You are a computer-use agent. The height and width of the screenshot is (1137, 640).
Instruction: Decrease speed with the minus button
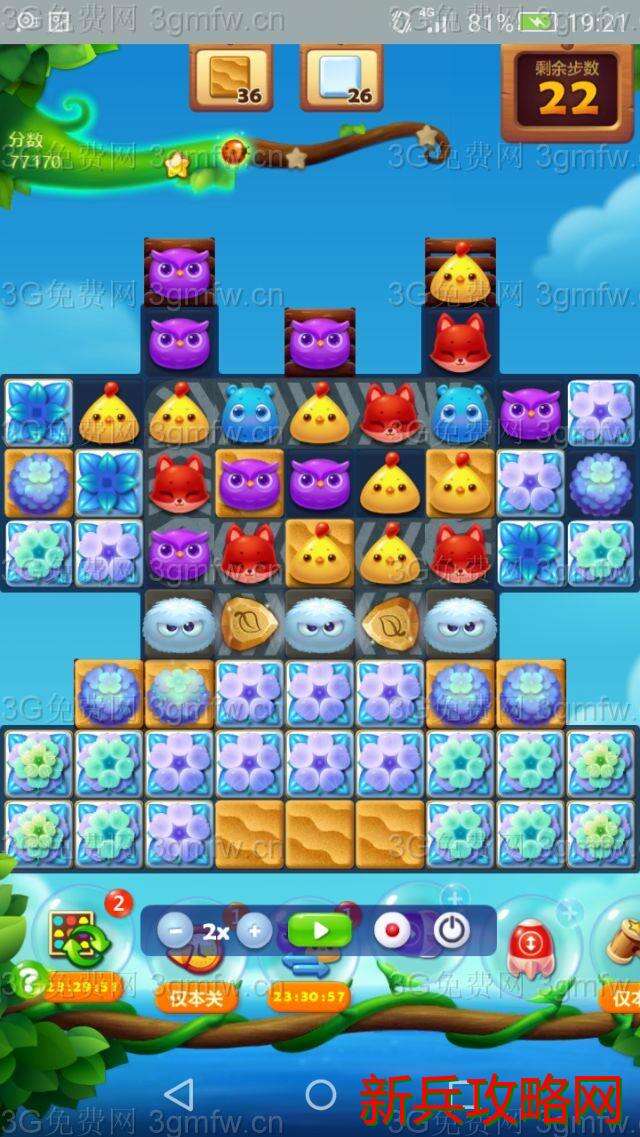coord(175,932)
